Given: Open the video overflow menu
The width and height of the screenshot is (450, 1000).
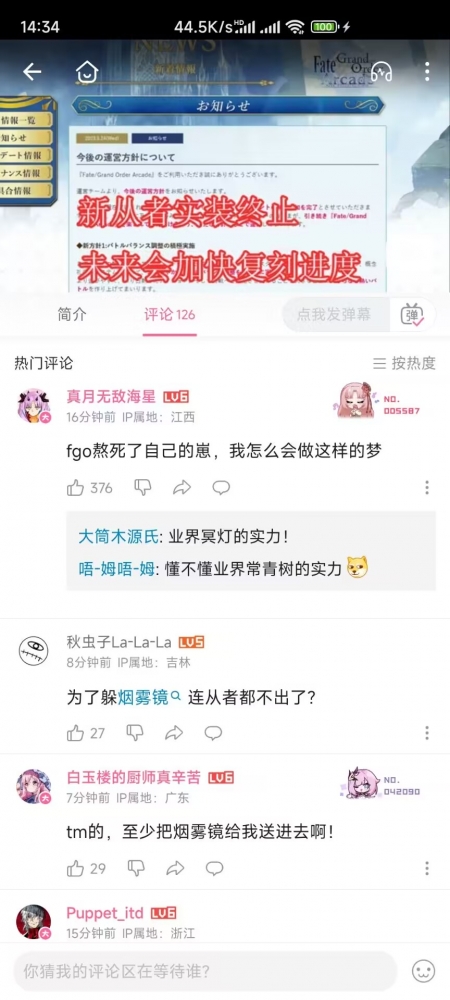Looking at the screenshot, I should click(426, 71).
